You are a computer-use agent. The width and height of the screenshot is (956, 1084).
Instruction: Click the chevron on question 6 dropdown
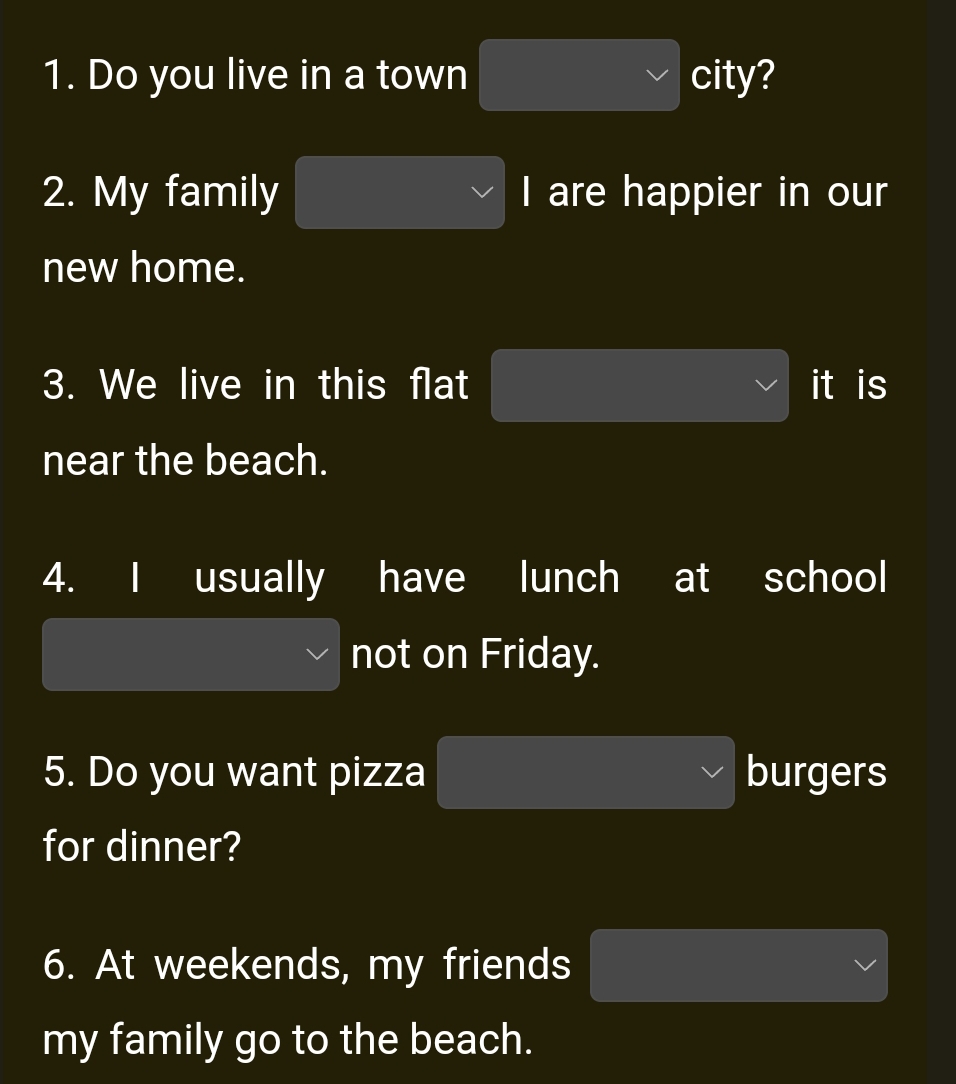864,964
